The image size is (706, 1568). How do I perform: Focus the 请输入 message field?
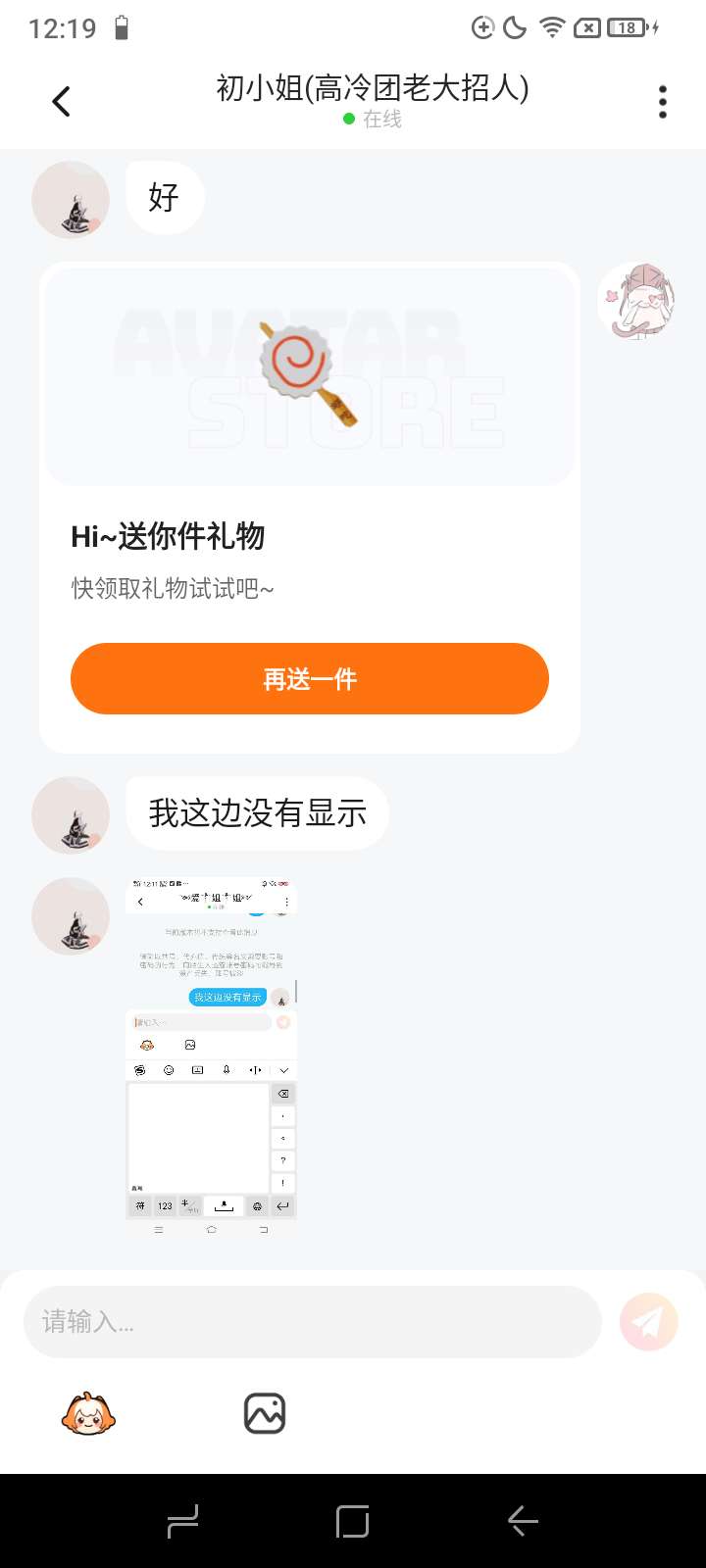[312, 1322]
